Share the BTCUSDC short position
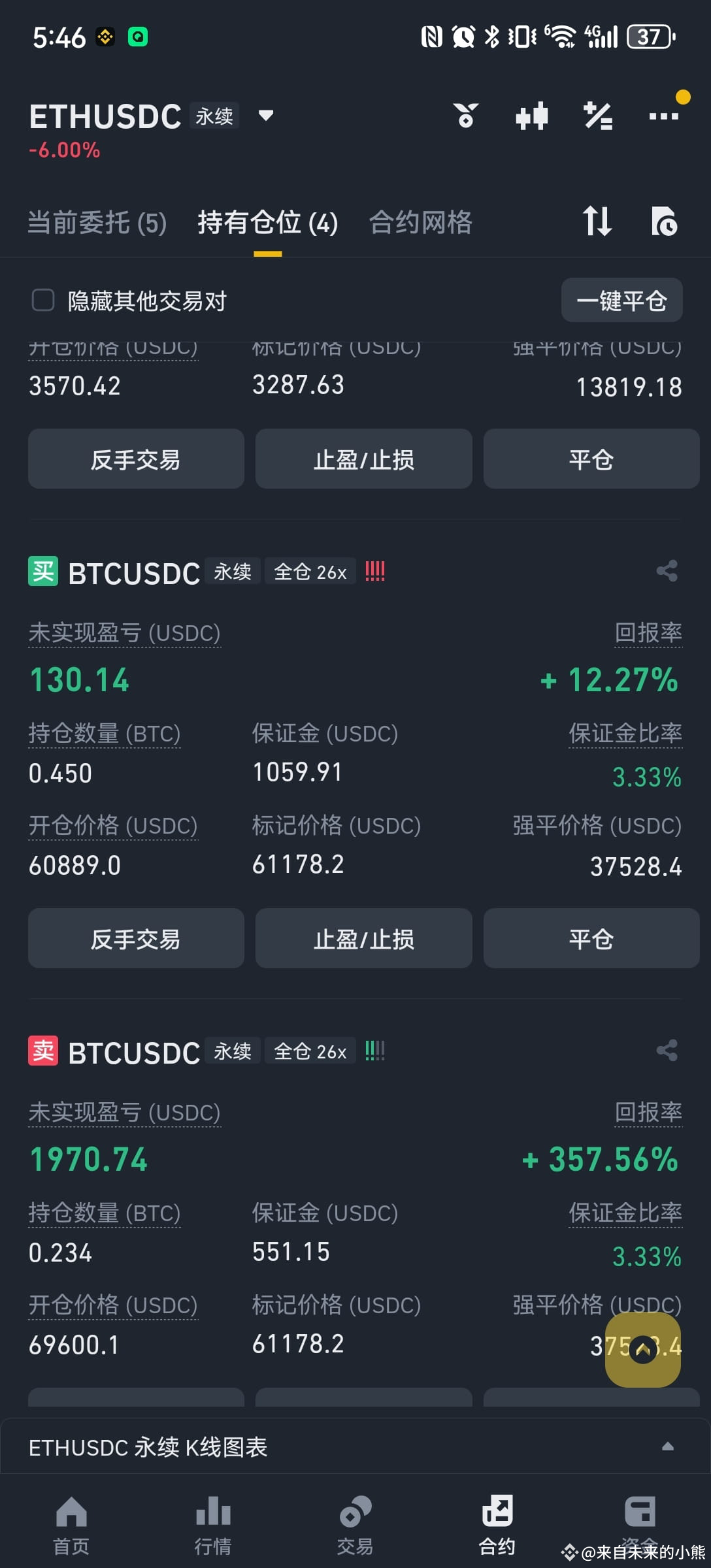Viewport: 711px width, 1568px height. (x=667, y=1051)
